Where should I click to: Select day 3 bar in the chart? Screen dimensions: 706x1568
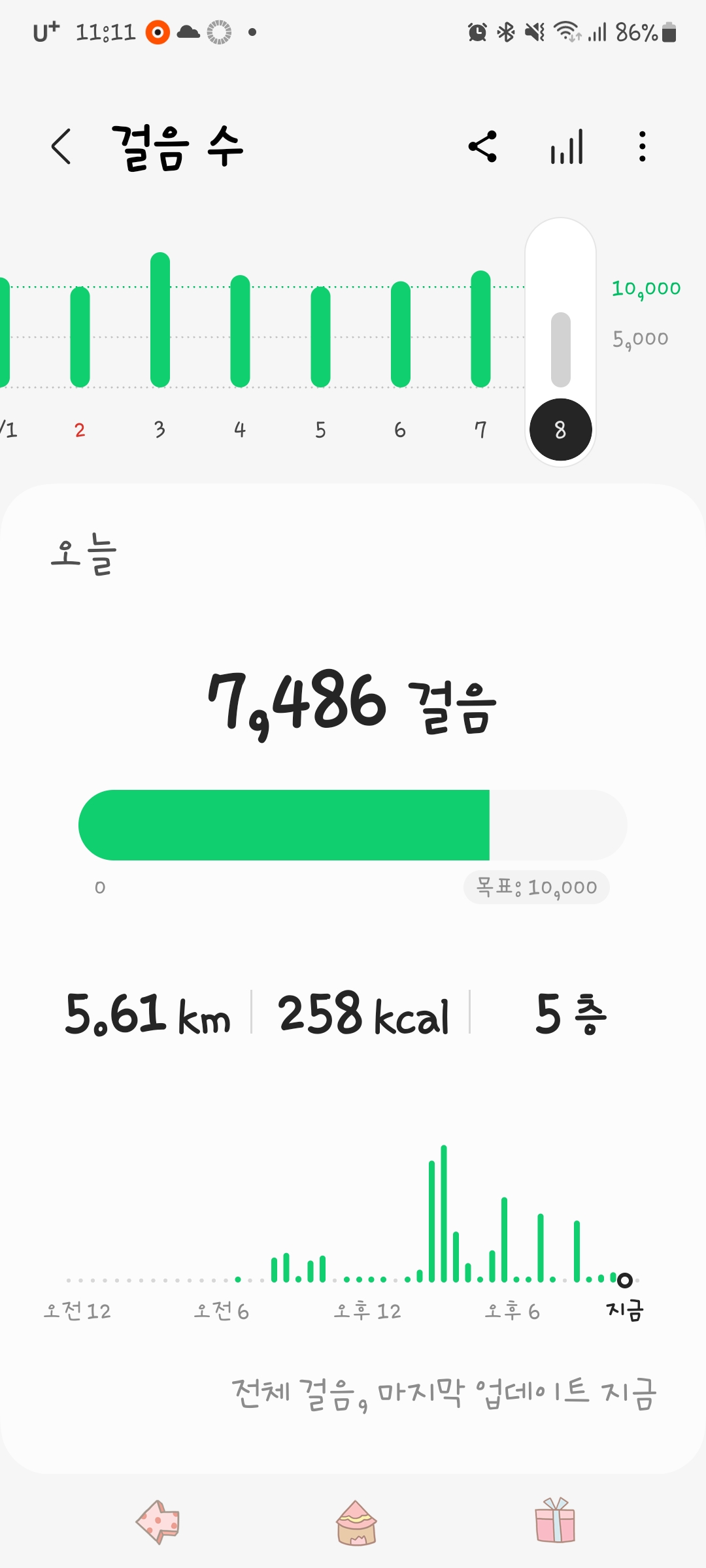[160, 320]
